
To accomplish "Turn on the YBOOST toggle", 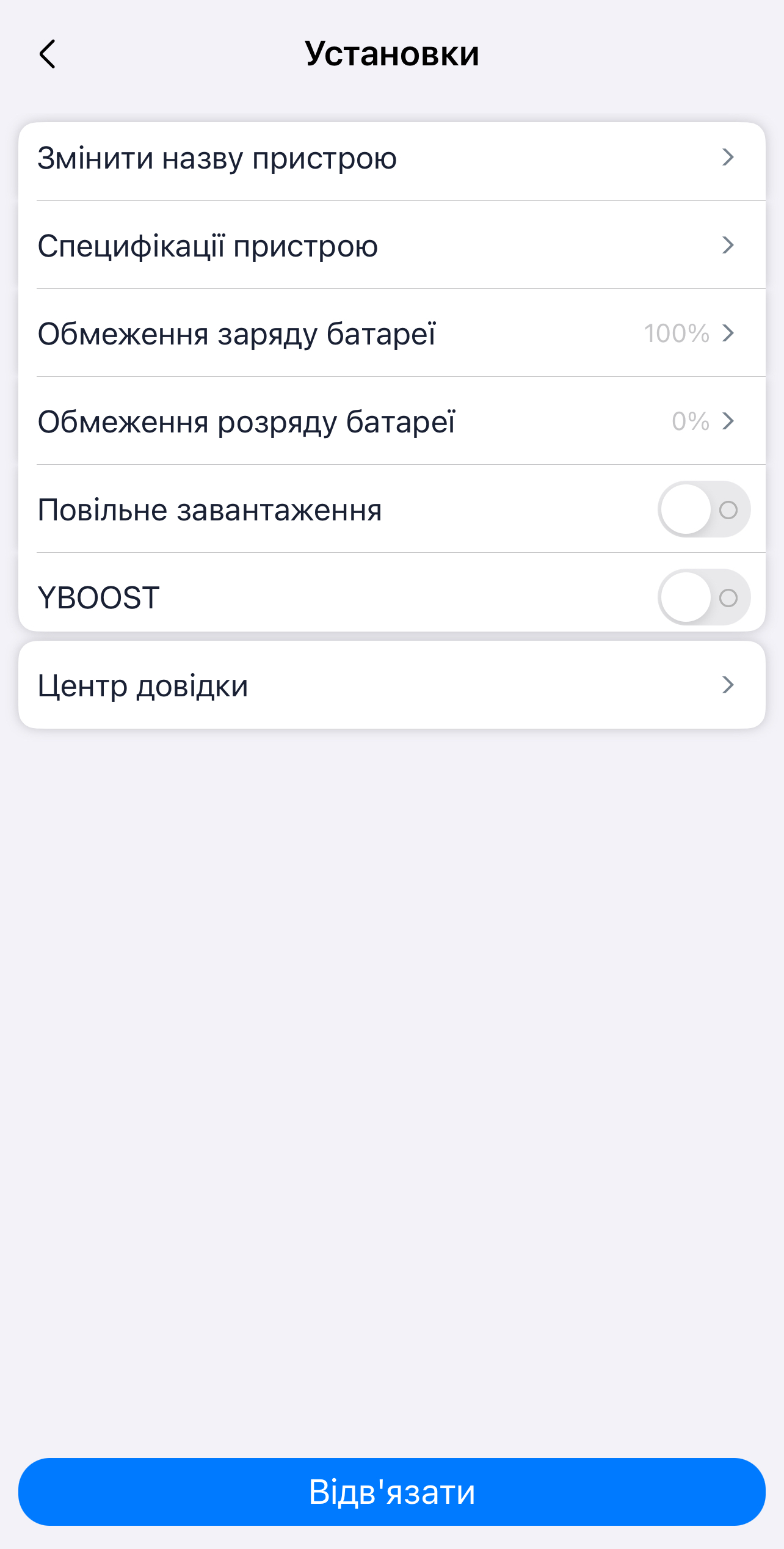I will tap(703, 597).
